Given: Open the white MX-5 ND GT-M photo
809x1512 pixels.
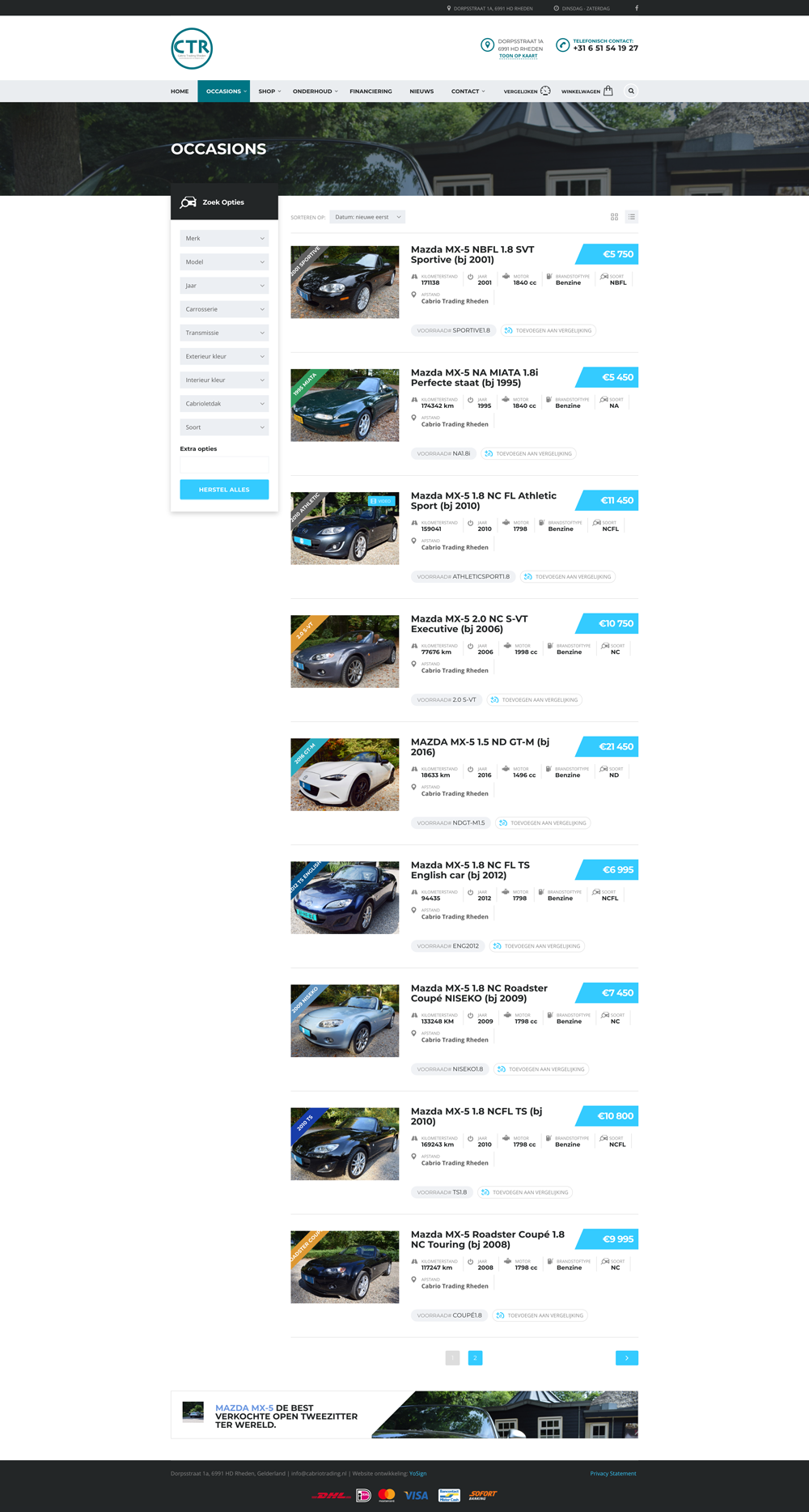Looking at the screenshot, I should (x=345, y=775).
